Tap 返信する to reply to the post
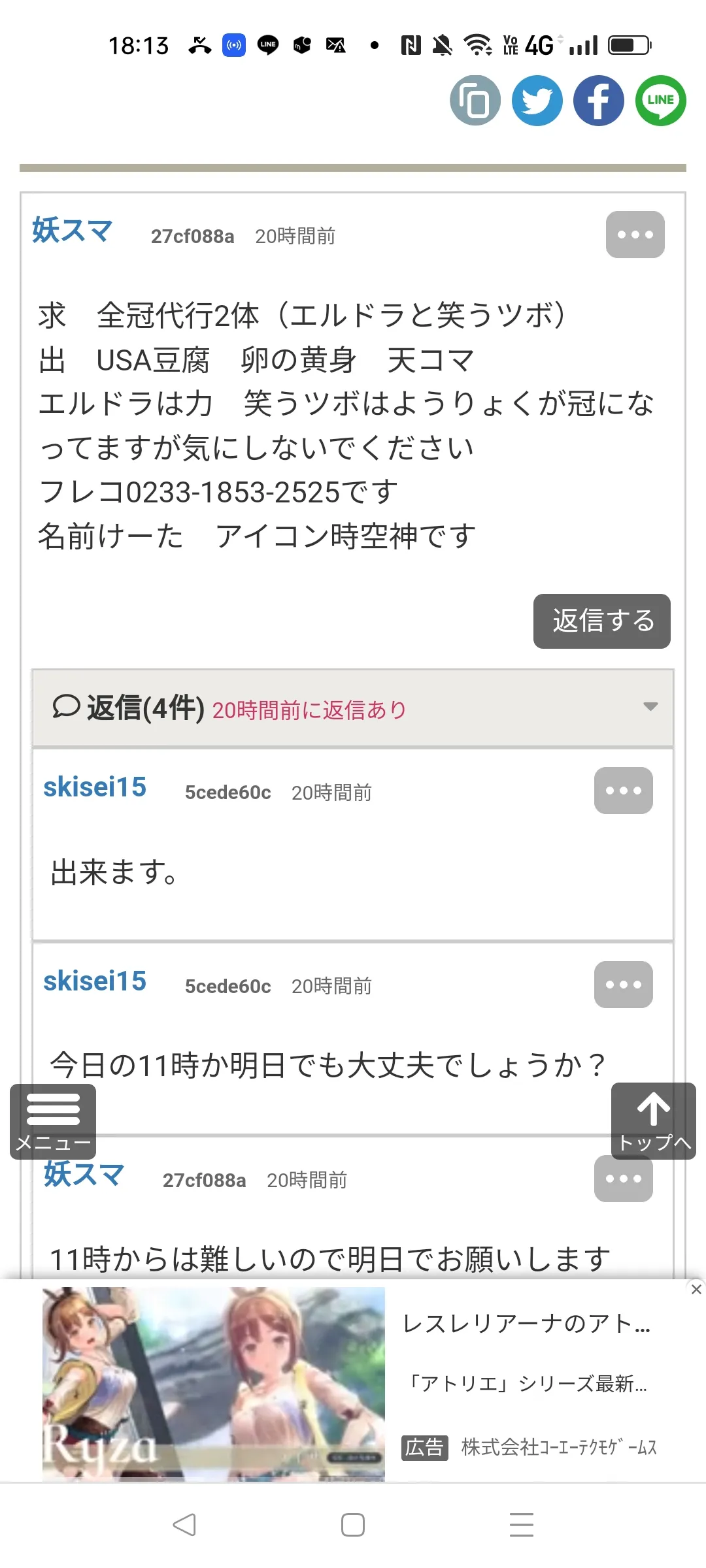The width and height of the screenshot is (706, 1568). (602, 621)
